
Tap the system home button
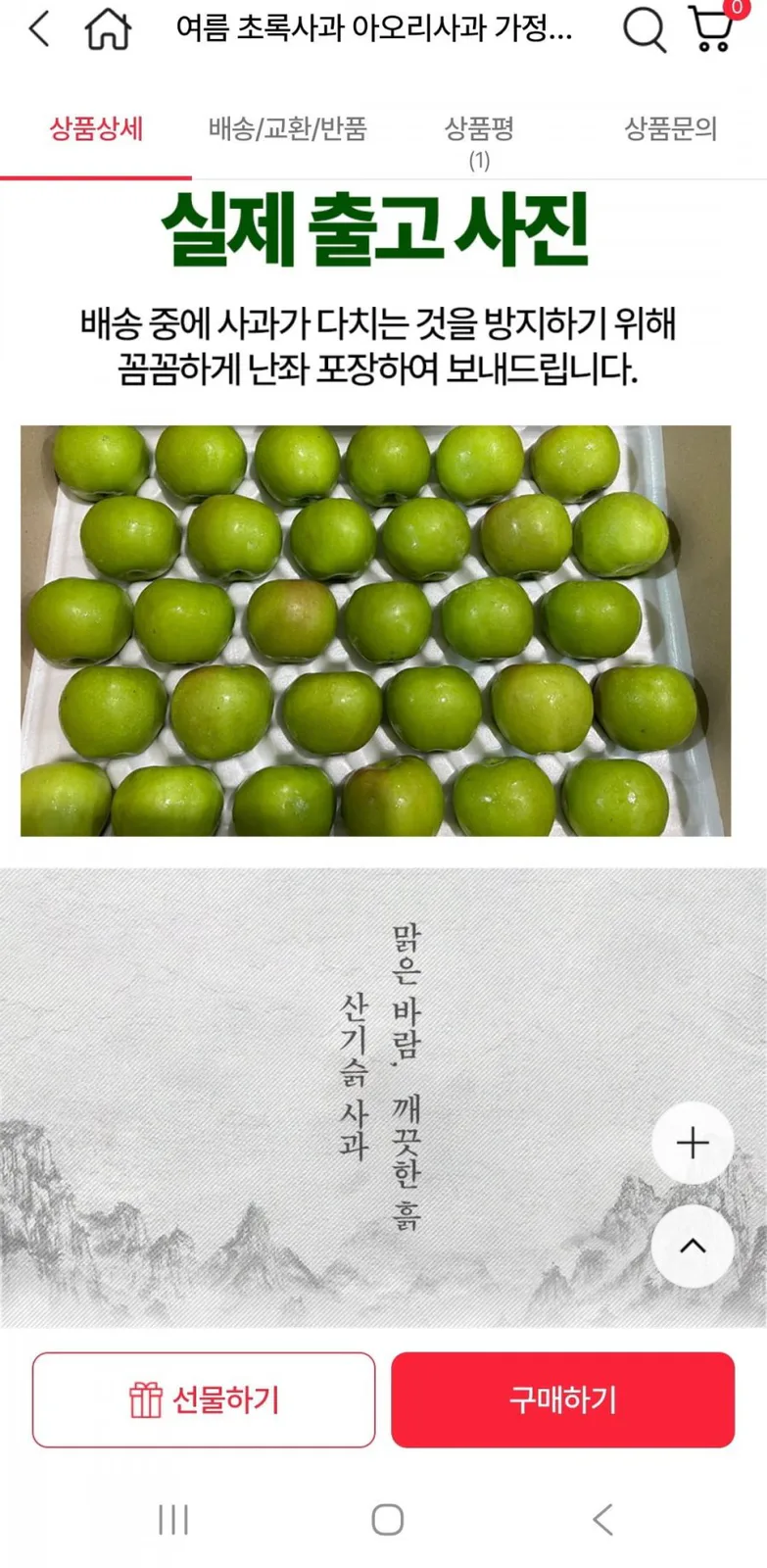[387, 1520]
